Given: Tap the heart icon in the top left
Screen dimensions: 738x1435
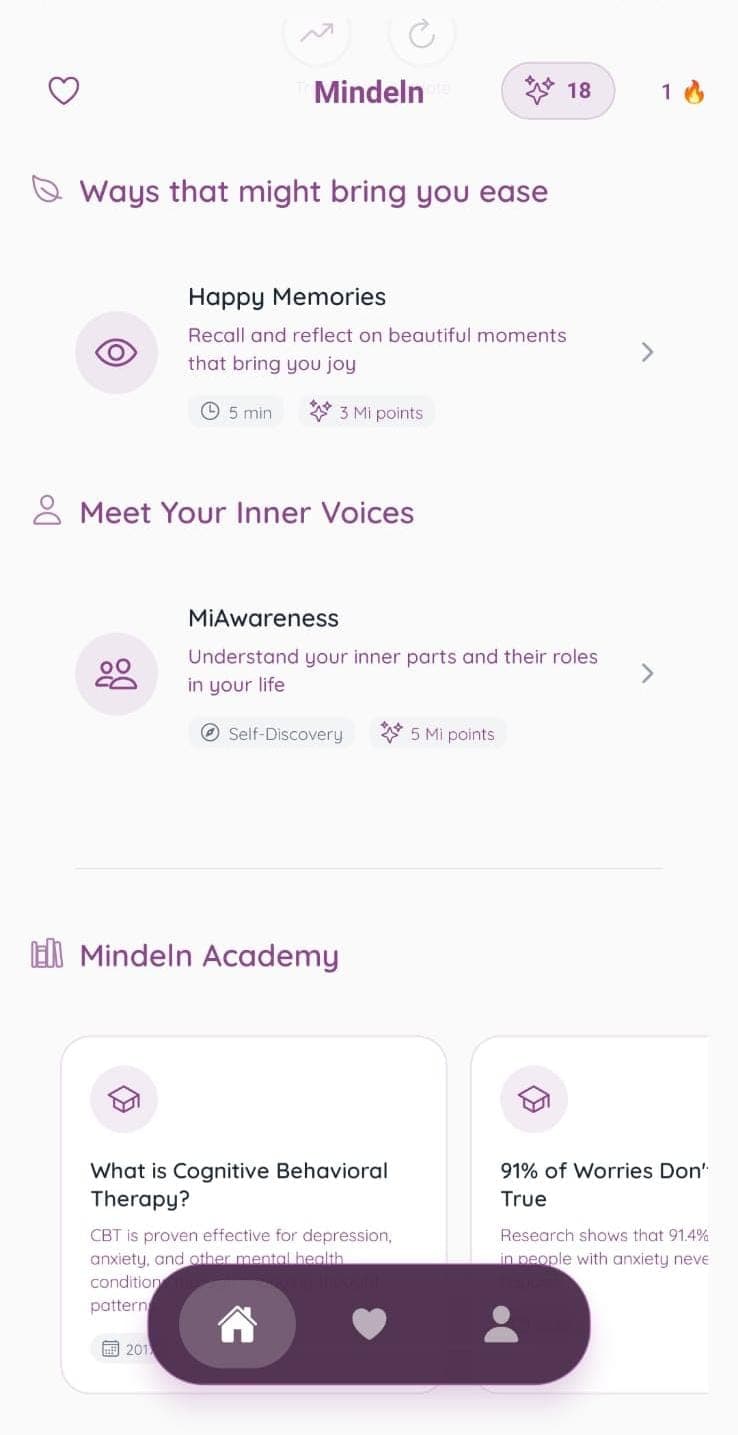Looking at the screenshot, I should [x=63, y=90].
